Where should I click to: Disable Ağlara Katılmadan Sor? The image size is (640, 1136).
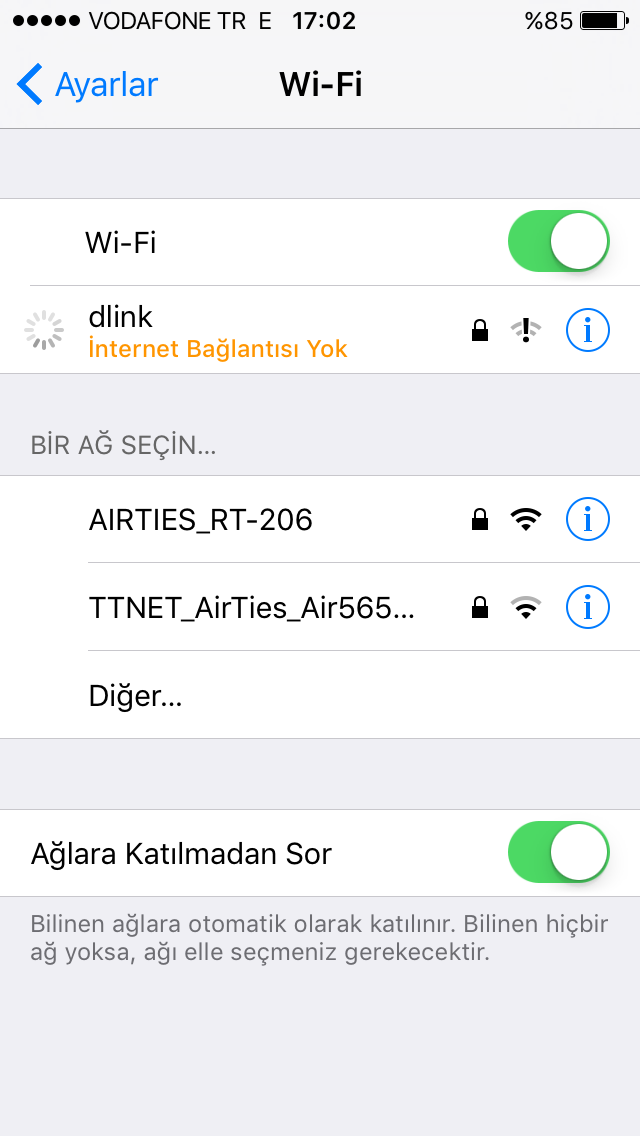coord(558,853)
